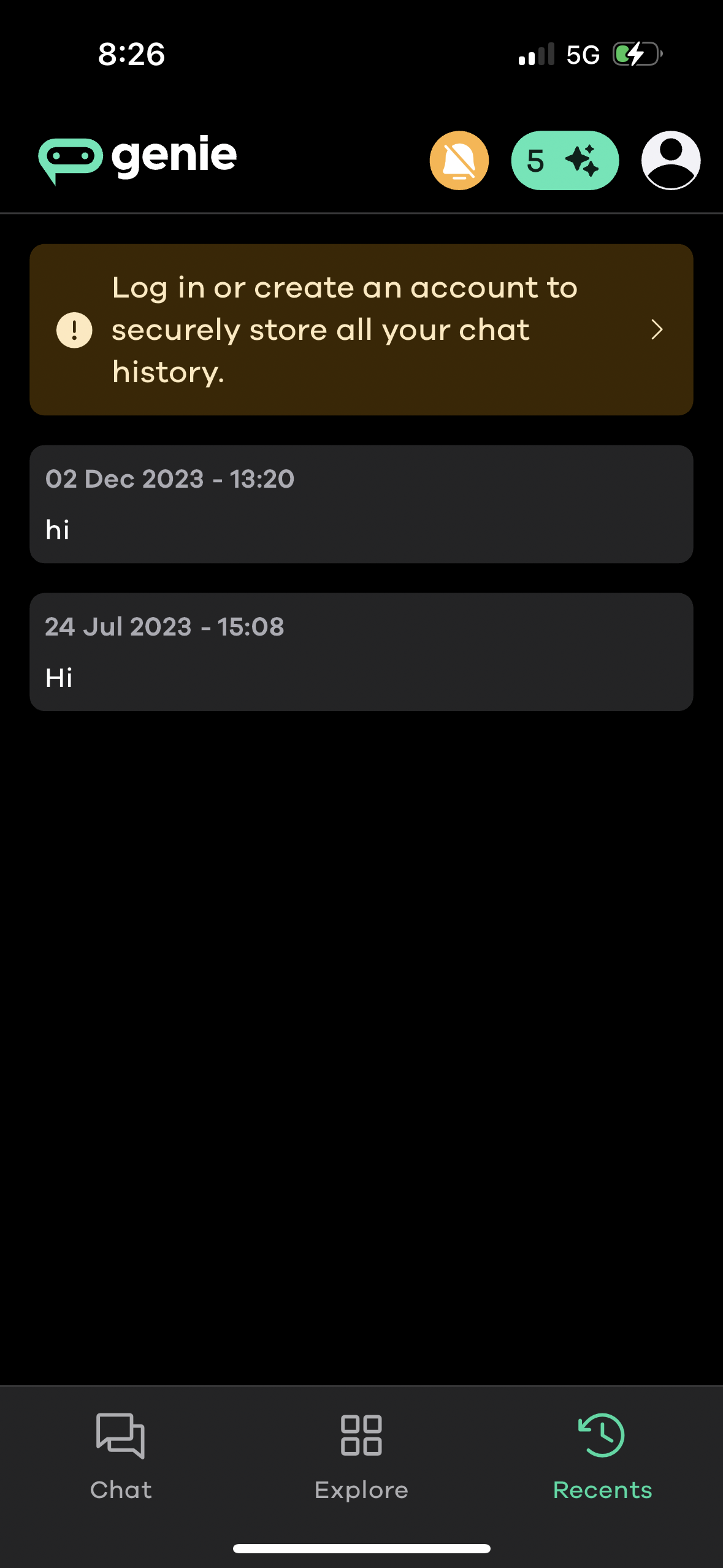
Task: Select the Chat icon in bottom navigation
Action: click(120, 1435)
